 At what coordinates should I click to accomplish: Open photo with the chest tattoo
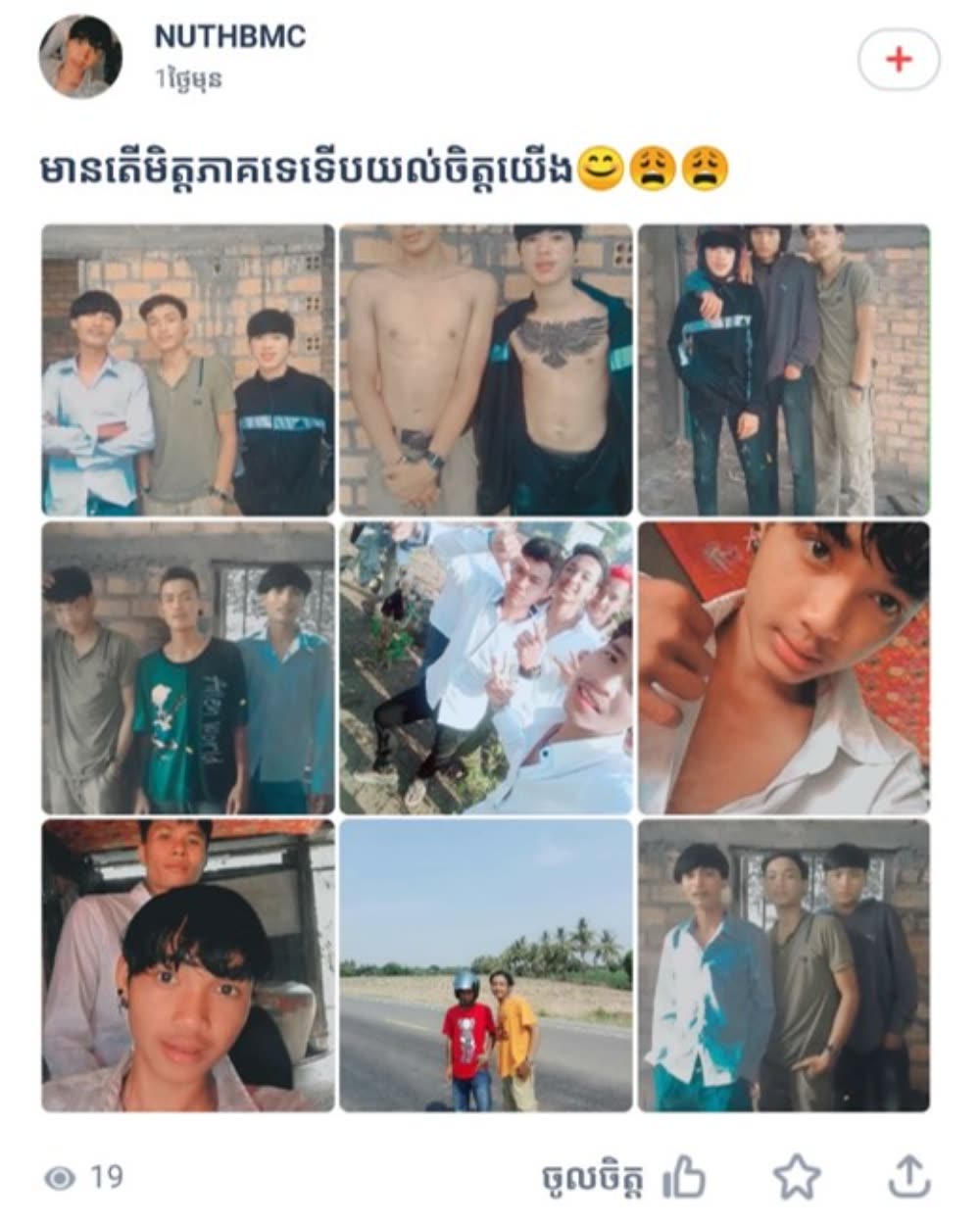tap(486, 370)
